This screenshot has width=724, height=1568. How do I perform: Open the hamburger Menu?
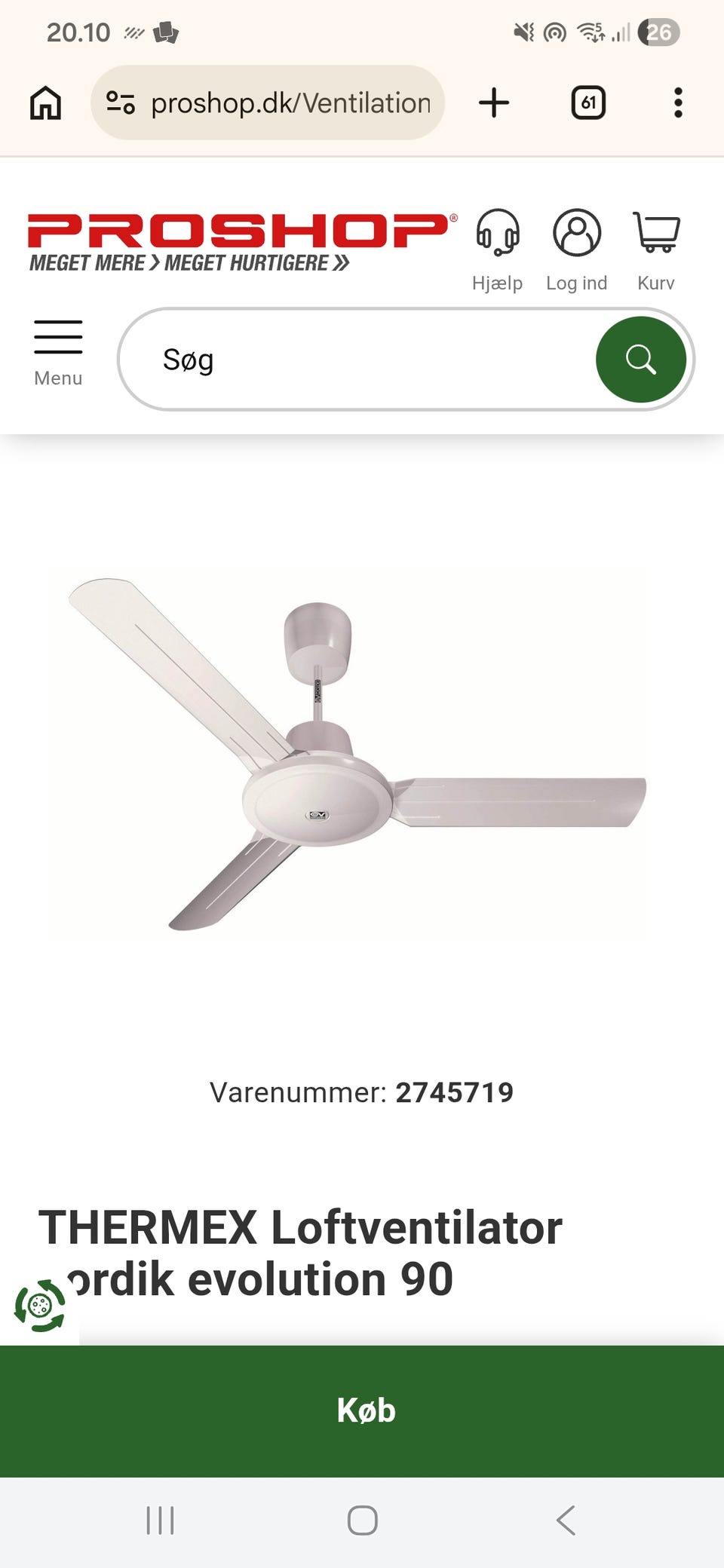(58, 353)
